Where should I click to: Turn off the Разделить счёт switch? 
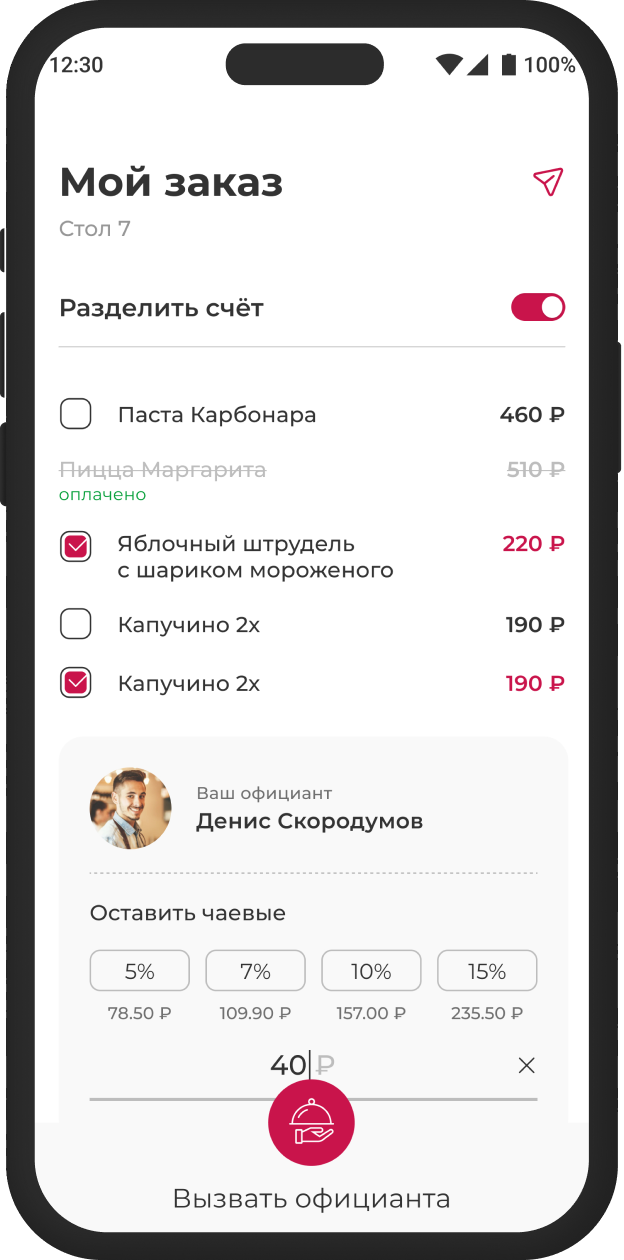(538, 308)
